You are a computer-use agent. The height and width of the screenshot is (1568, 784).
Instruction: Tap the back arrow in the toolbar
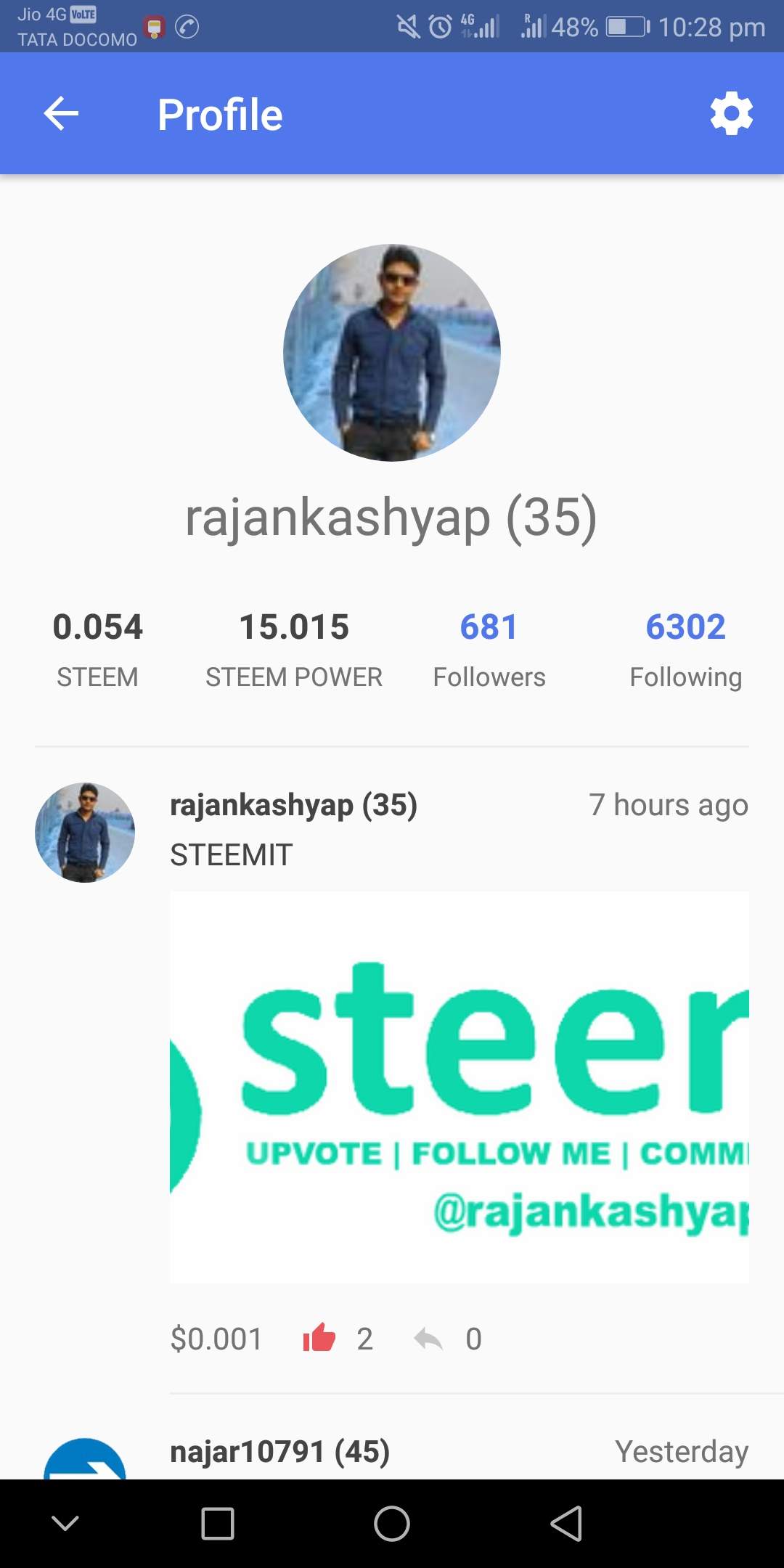click(62, 113)
